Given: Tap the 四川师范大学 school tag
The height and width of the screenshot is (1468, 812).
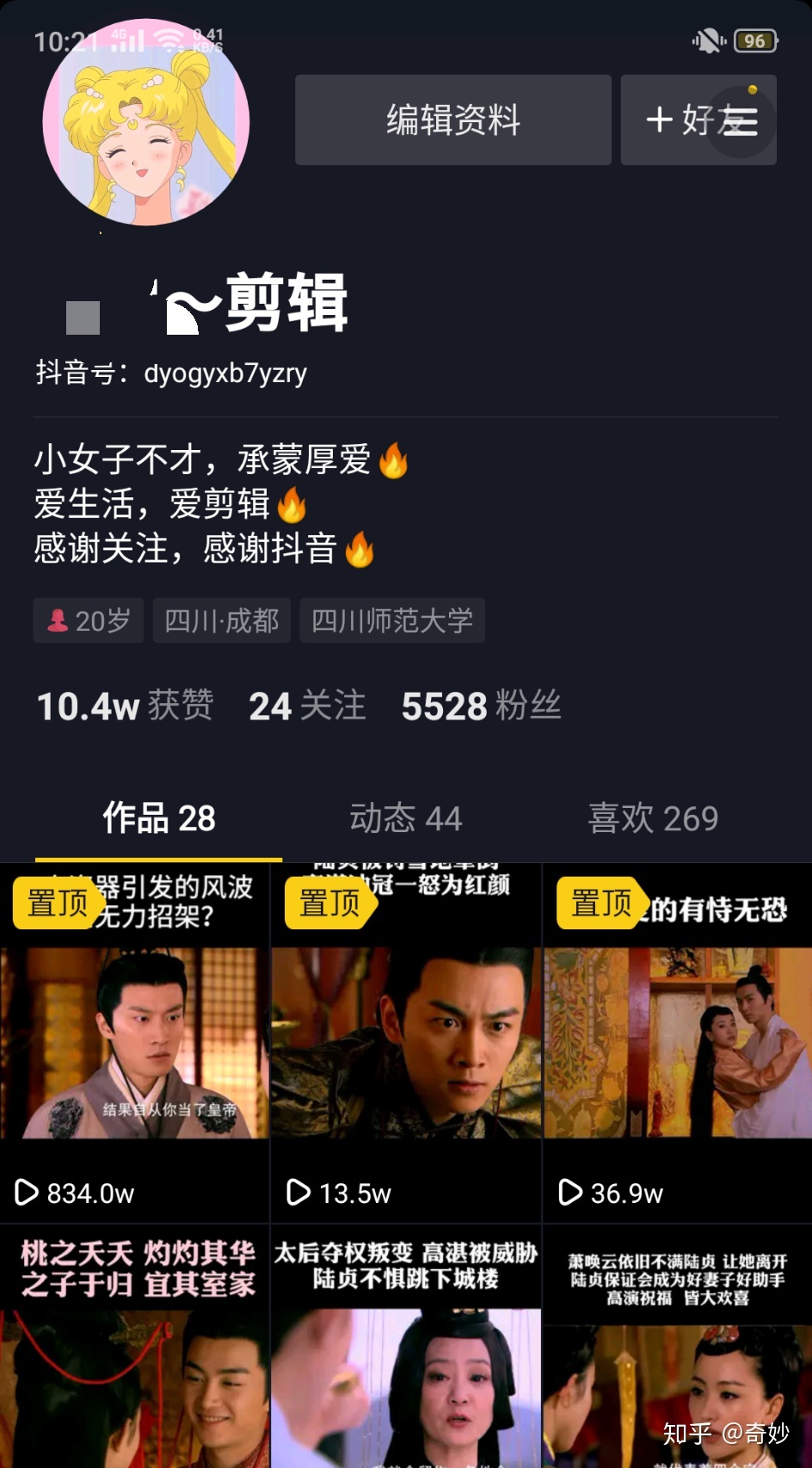Looking at the screenshot, I should point(392,620).
